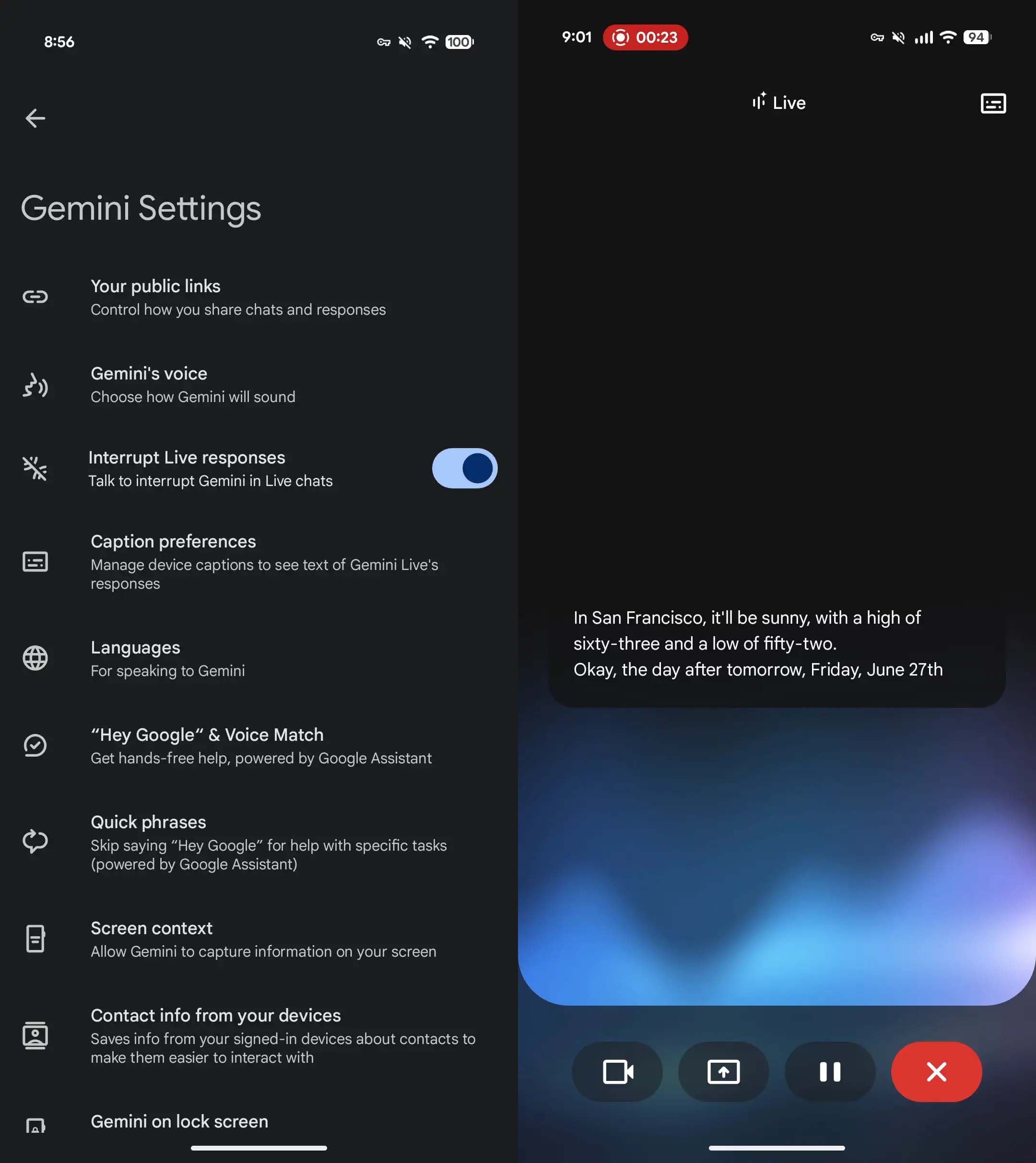Start camera video in Live chat
This screenshot has height=1163, width=1036.
(x=617, y=1072)
